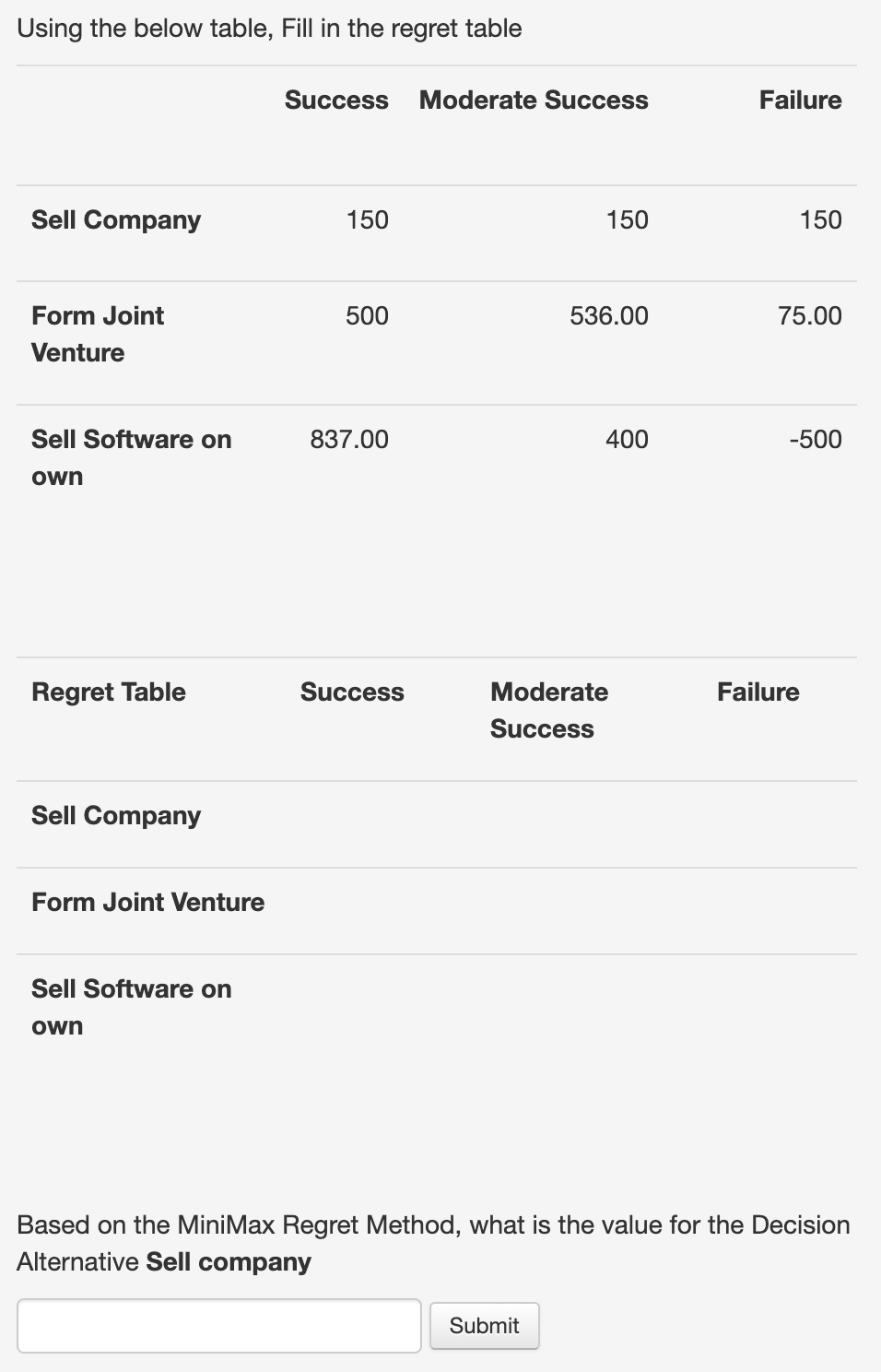Image resolution: width=881 pixels, height=1372 pixels.
Task: Click the answer input field
Action: click(218, 1325)
